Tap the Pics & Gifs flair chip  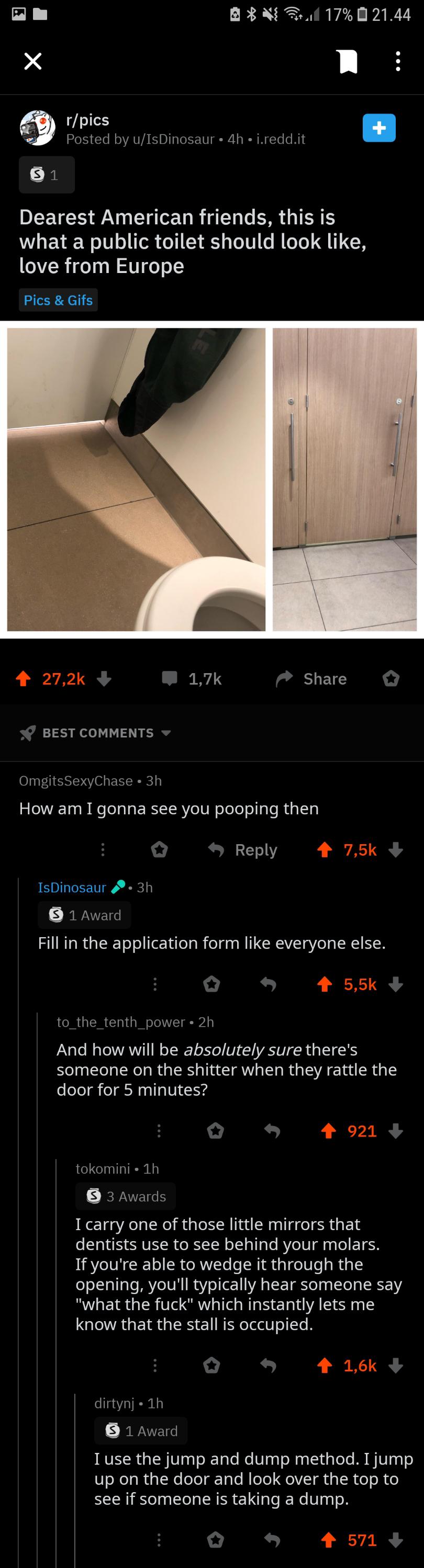[59, 300]
